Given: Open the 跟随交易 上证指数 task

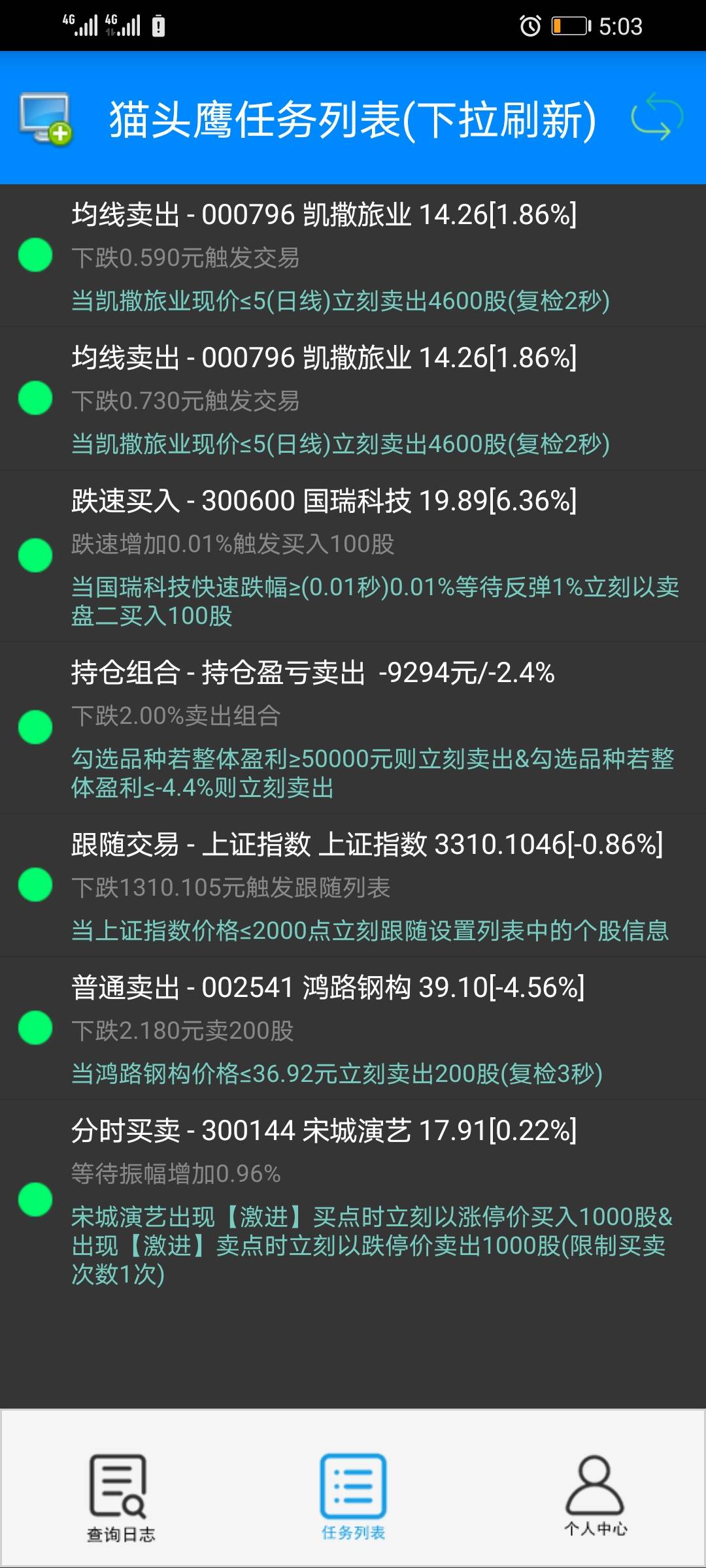Looking at the screenshot, I should click(x=353, y=886).
